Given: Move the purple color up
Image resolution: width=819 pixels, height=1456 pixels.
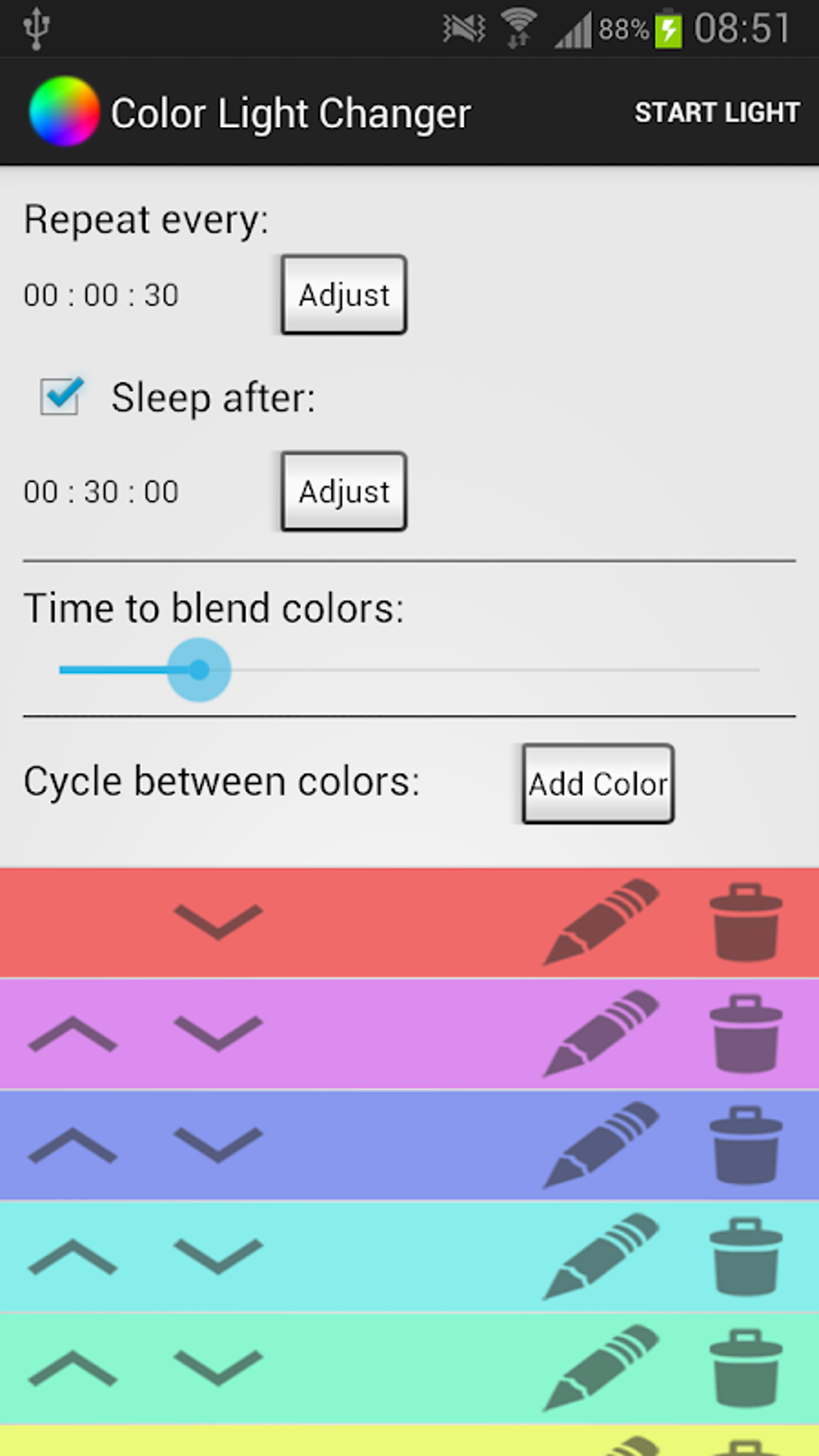Looking at the screenshot, I should tap(72, 1034).
